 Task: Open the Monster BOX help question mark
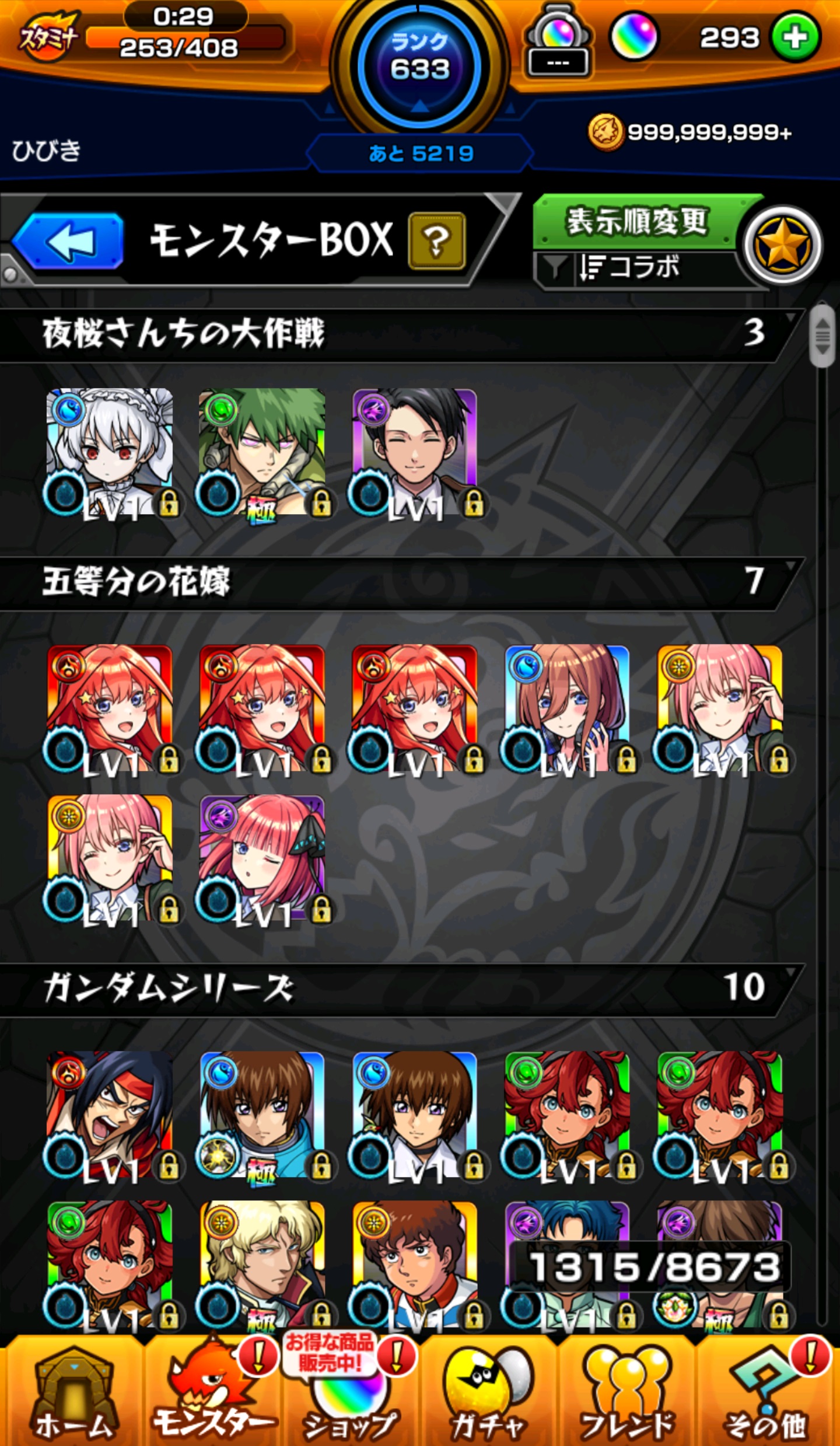[x=436, y=241]
